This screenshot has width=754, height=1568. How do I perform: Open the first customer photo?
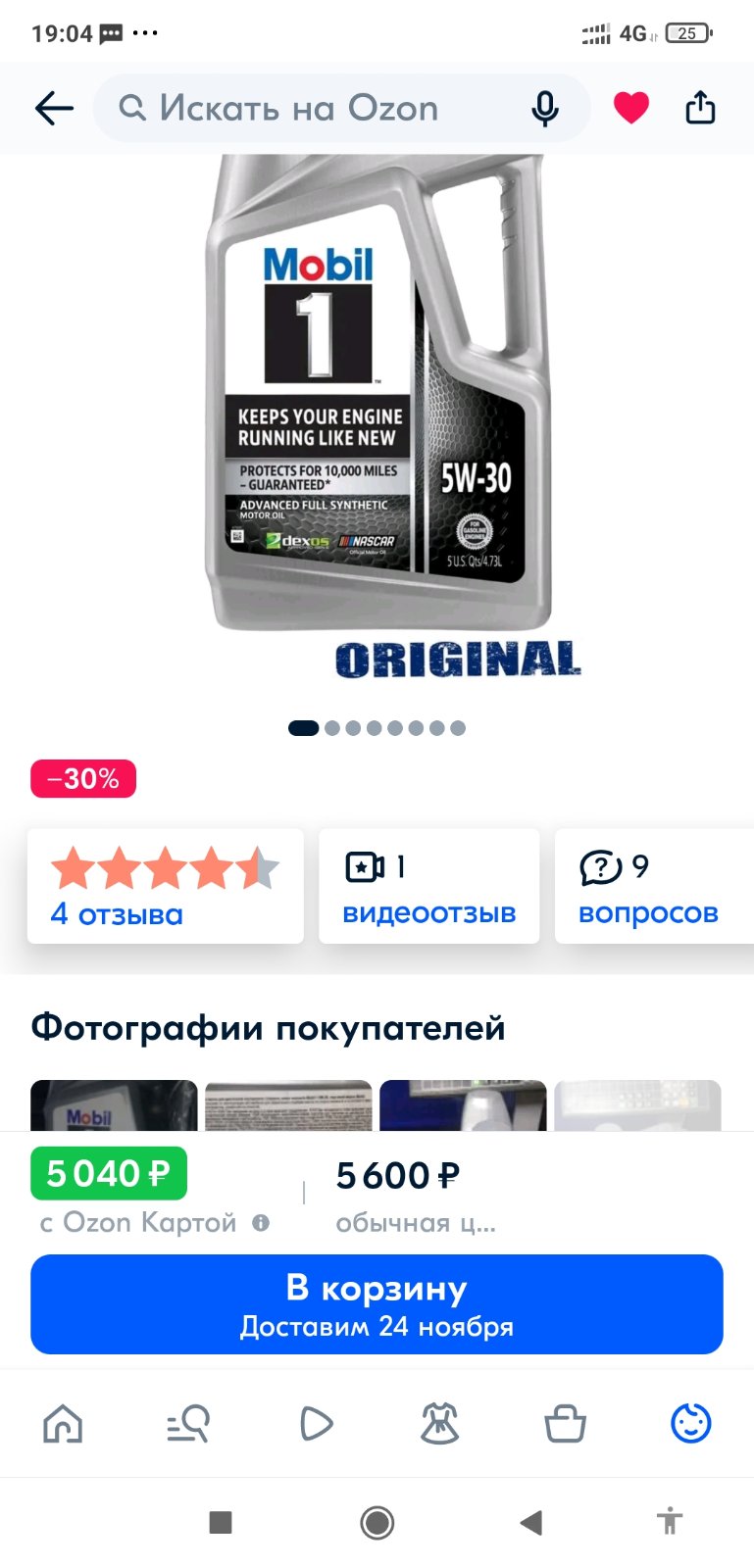(114, 1105)
